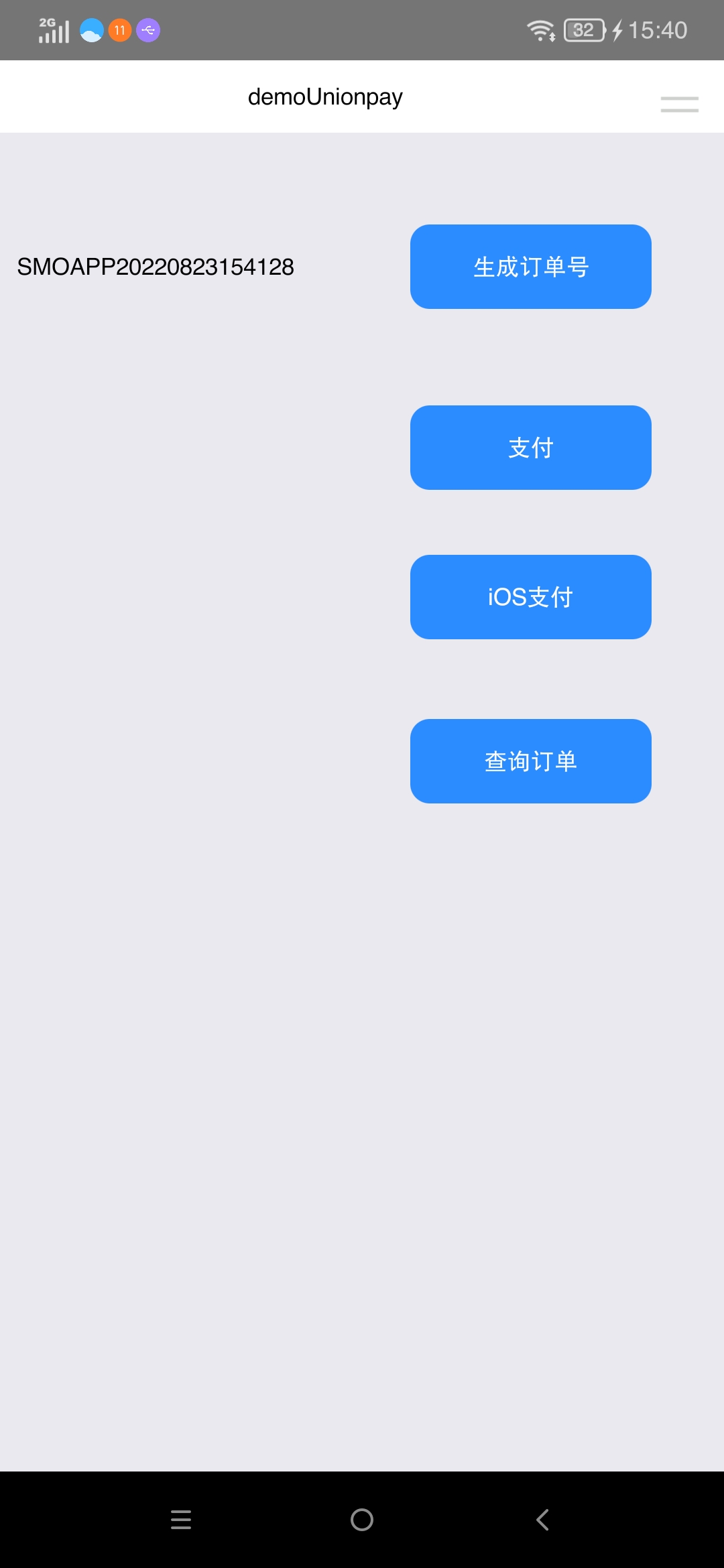Viewport: 724px width, 1568px height.
Task: Tap the 生成订单号 button
Action: point(530,267)
